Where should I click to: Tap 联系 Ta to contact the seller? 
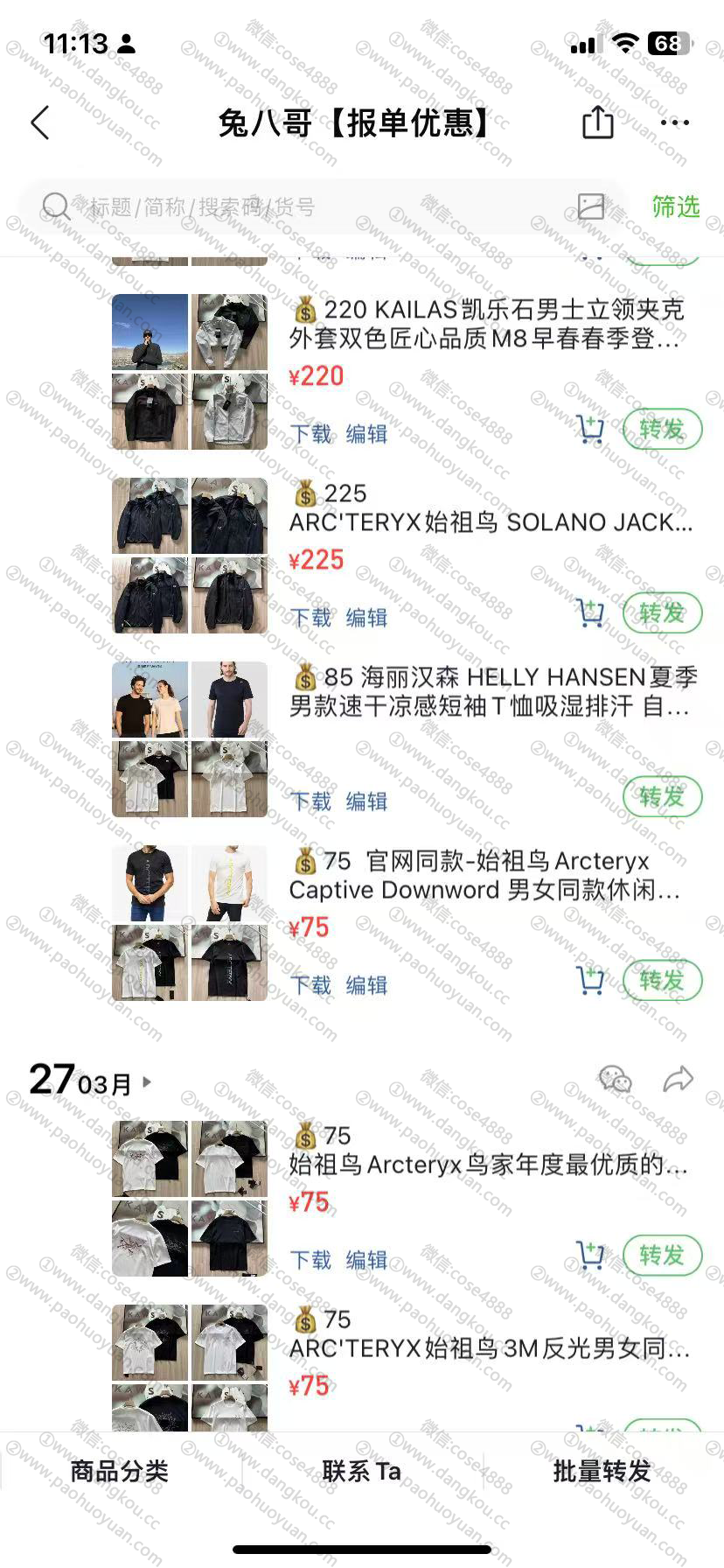click(x=361, y=1471)
